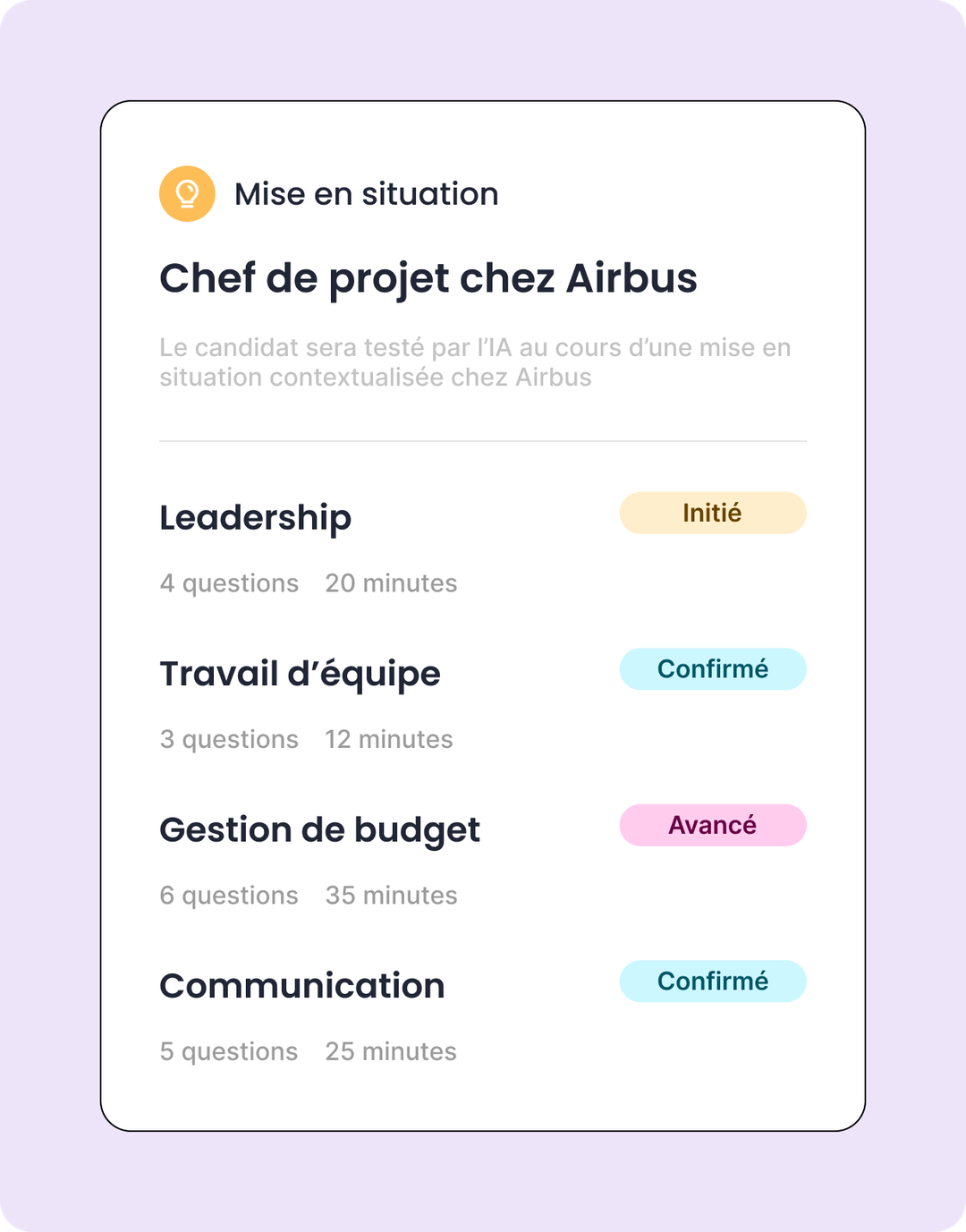The image size is (966, 1232).
Task: Click the lightbulb icon next to Mise en situation
Action: [185, 192]
